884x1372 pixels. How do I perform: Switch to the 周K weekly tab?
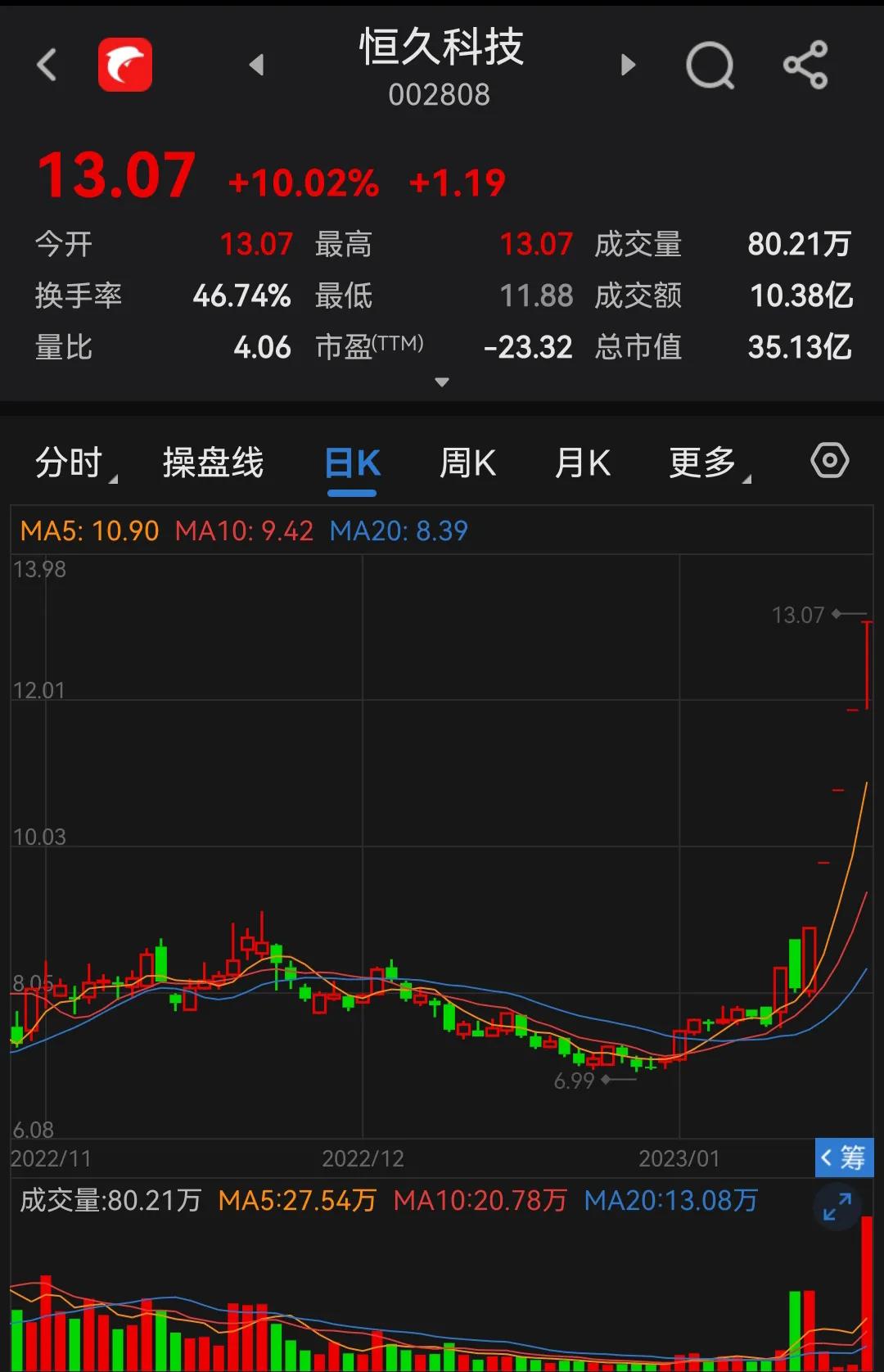coord(467,463)
